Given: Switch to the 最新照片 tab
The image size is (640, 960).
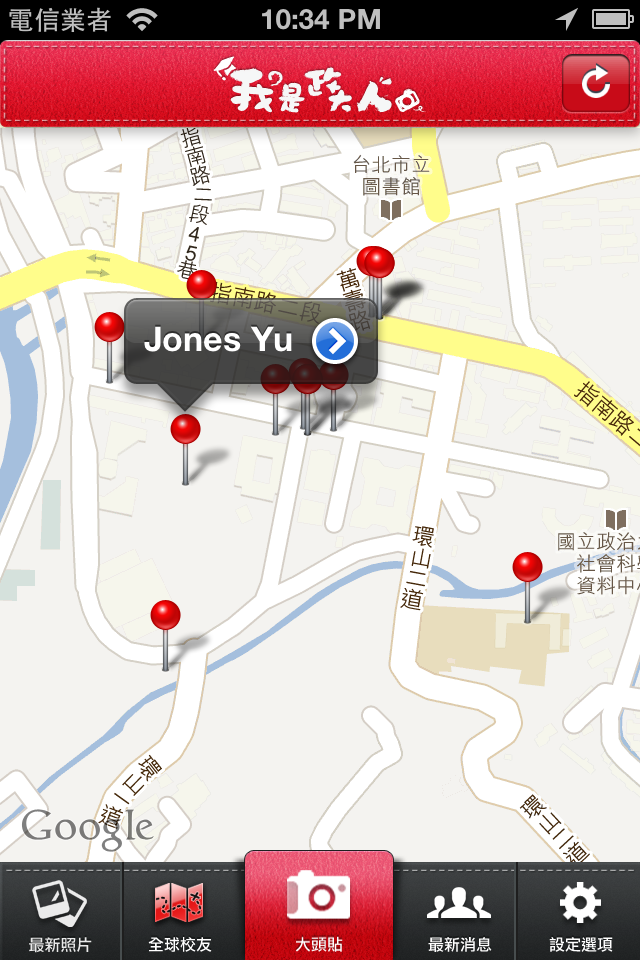Looking at the screenshot, I should (61, 912).
